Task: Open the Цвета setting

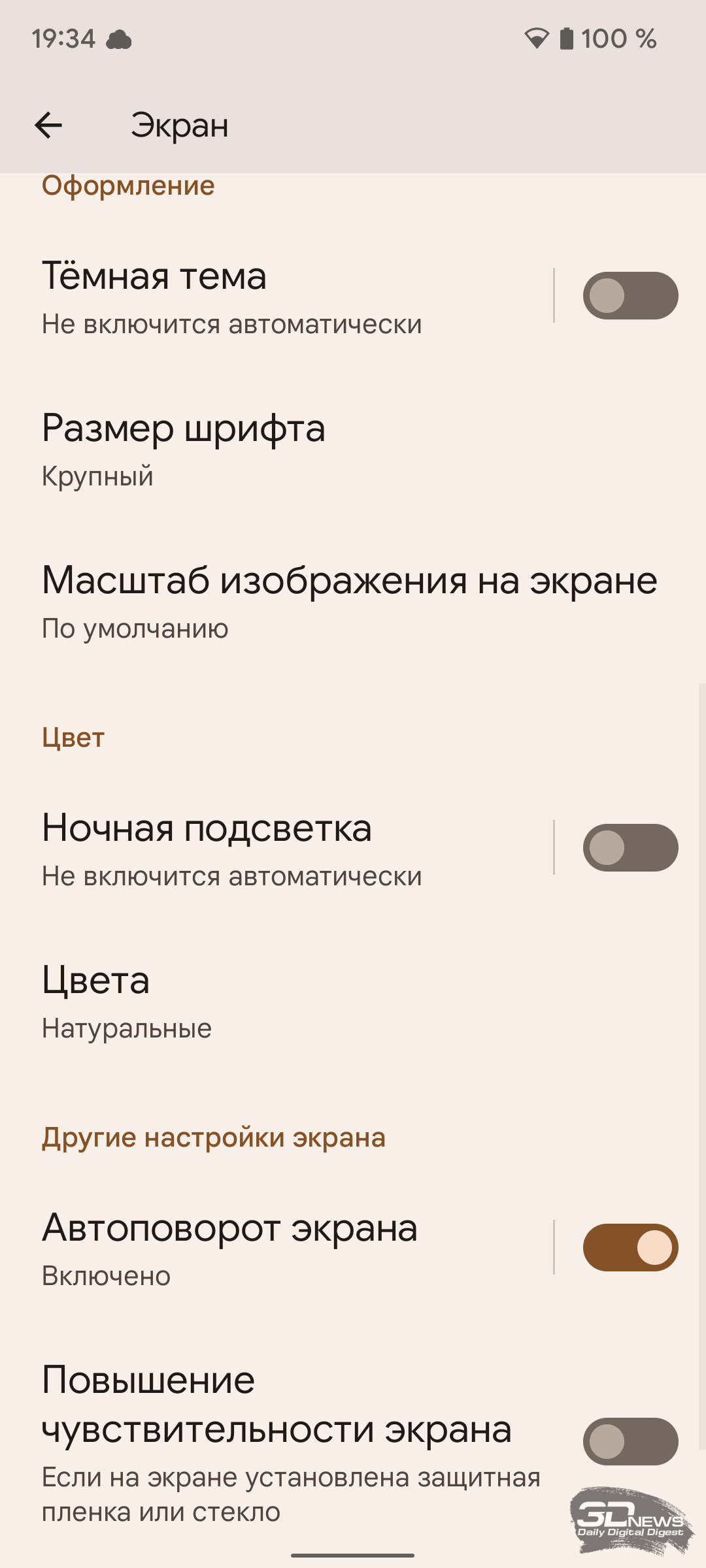Action: pos(353,1000)
